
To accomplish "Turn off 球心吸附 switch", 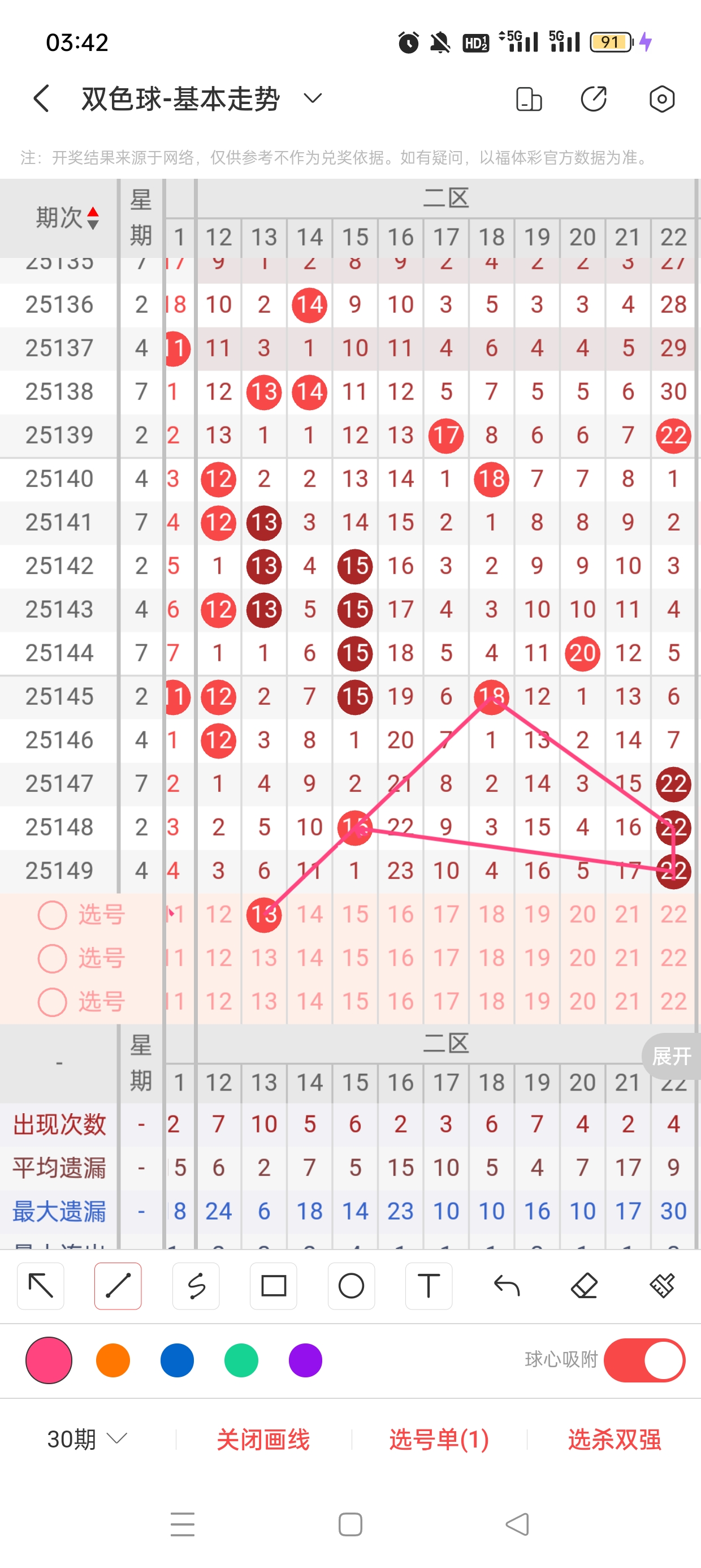I will (x=644, y=1360).
